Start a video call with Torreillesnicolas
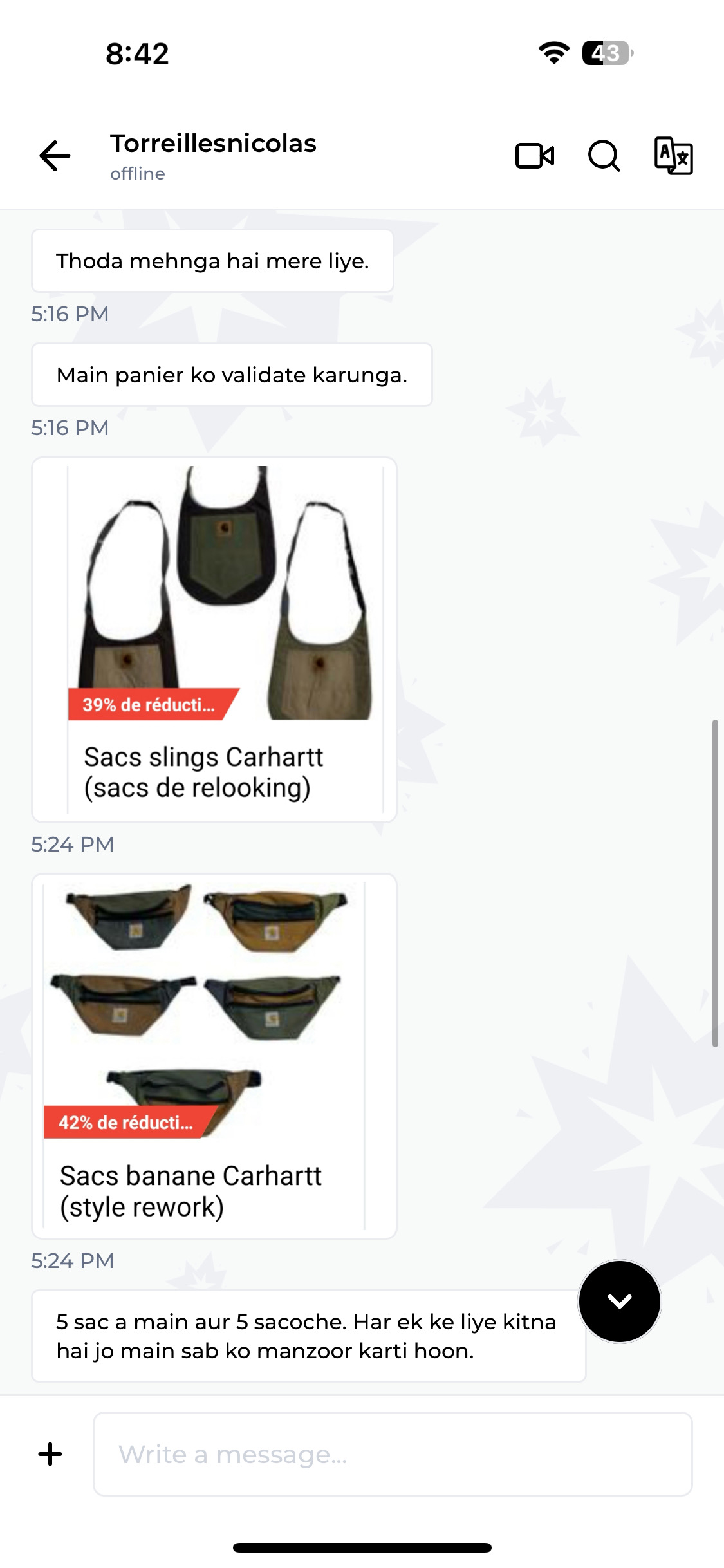Viewport: 724px width, 1568px height. (534, 156)
